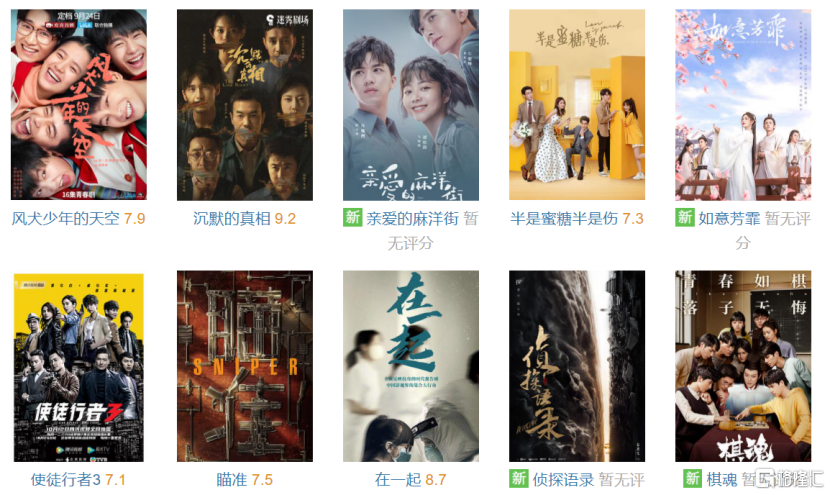Open the new show 侦探语录
The height and width of the screenshot is (495, 830).
[576, 366]
